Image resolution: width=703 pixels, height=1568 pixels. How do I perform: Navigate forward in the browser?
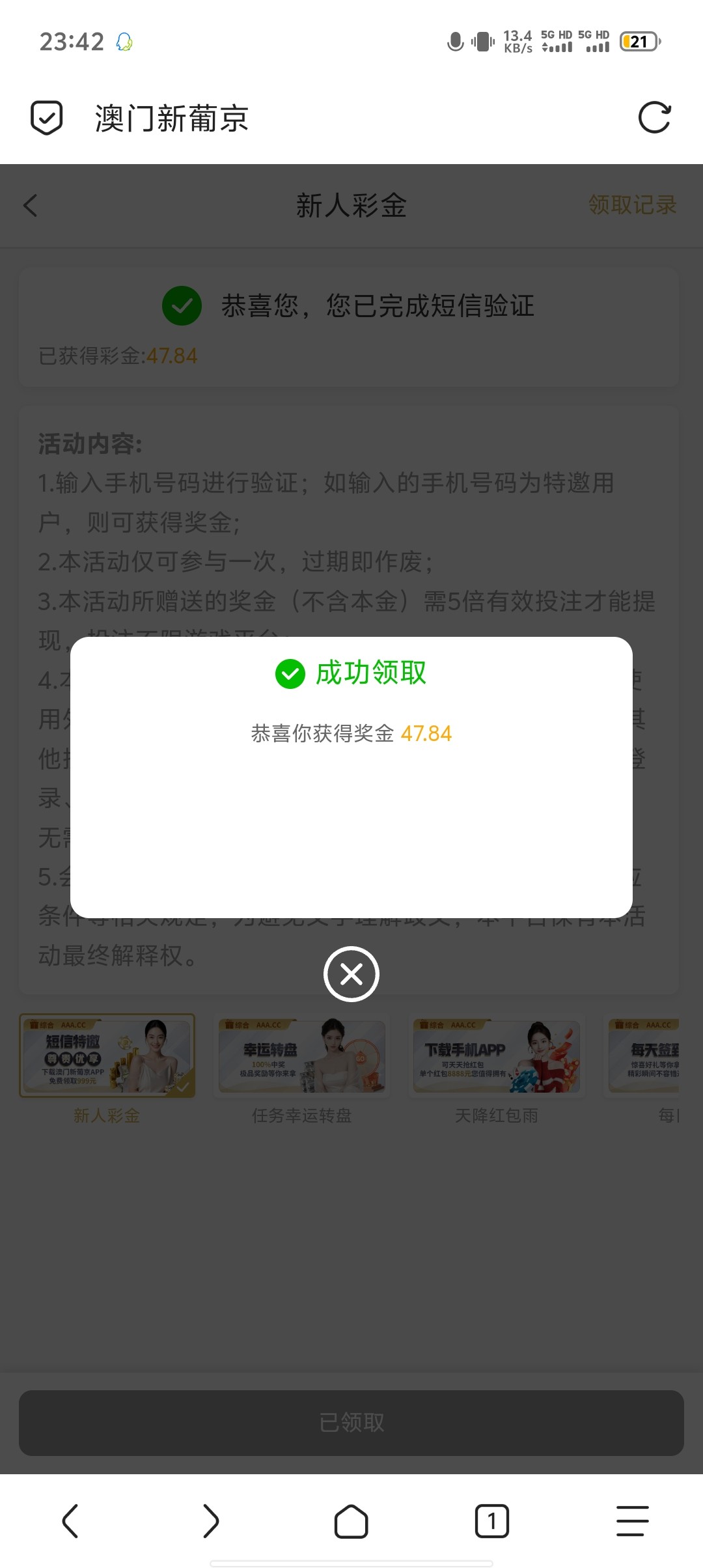pos(210,1521)
